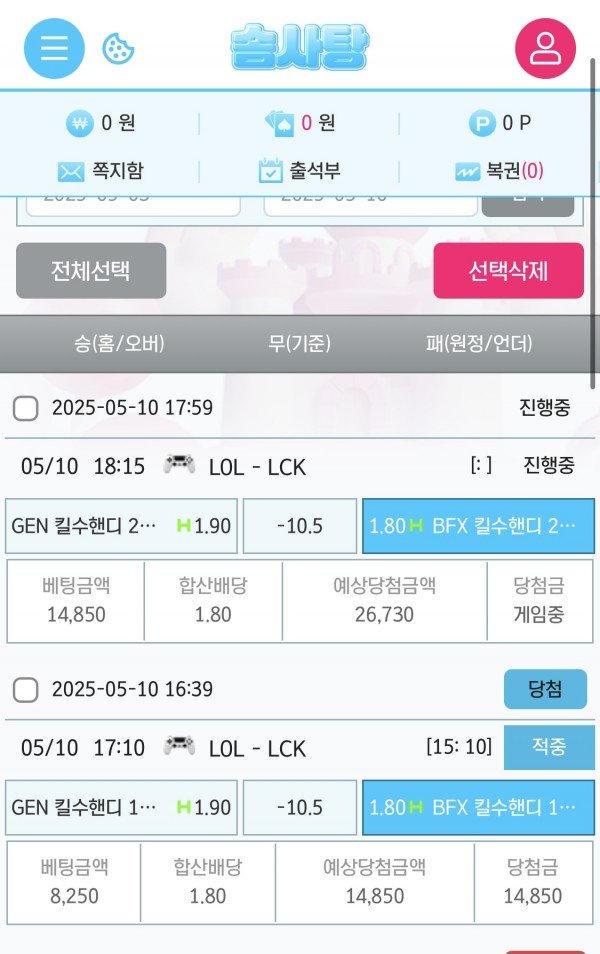
Task: Tap 전체선택 button
Action: (x=91, y=270)
